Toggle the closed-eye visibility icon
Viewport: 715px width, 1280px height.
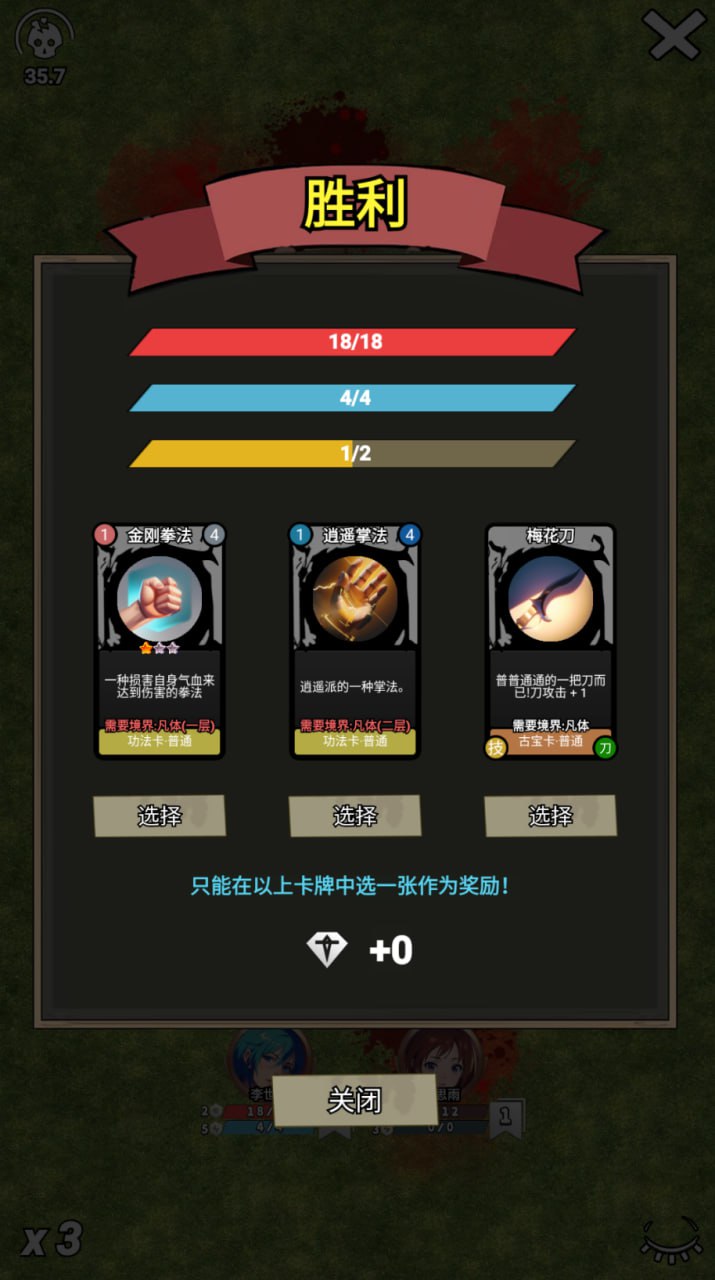670,1240
